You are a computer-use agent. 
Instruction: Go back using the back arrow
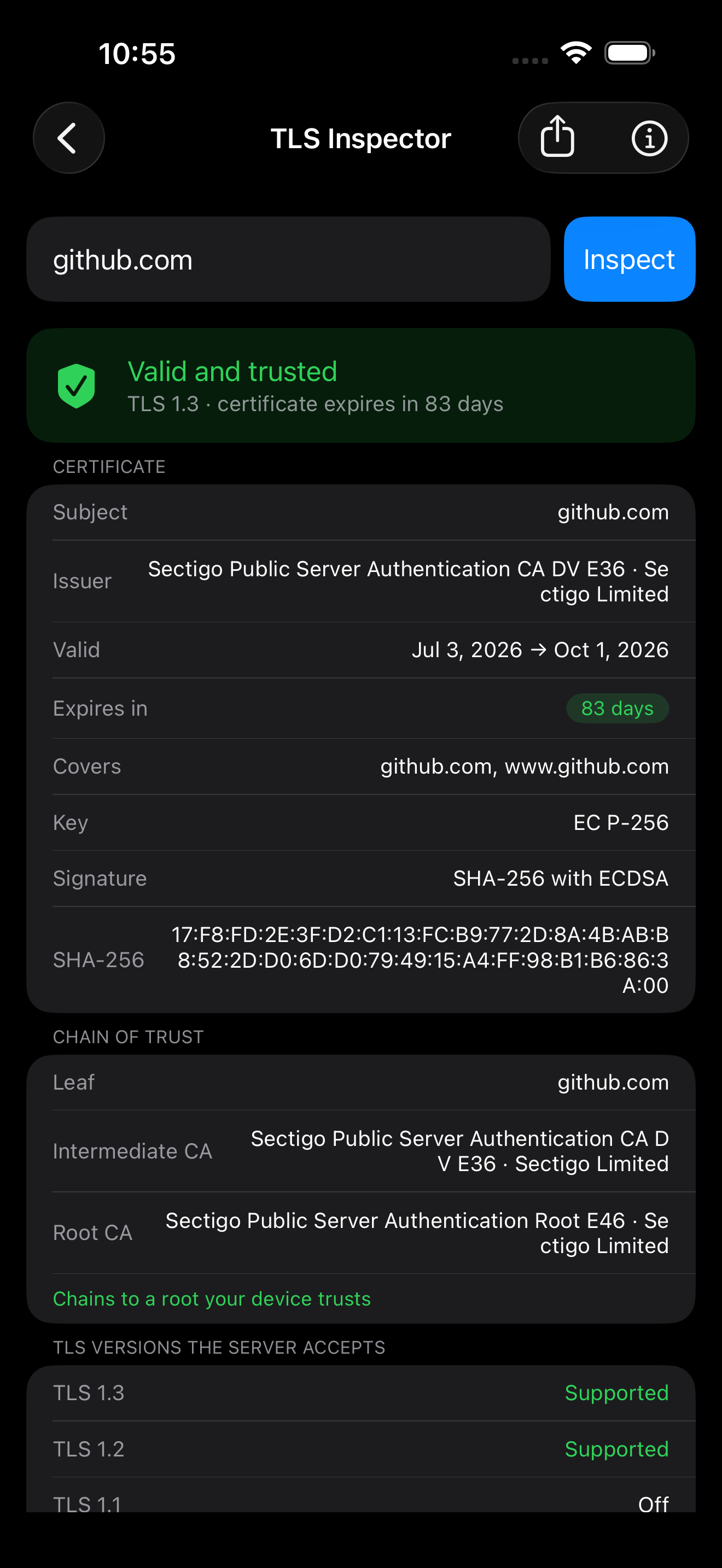point(68,138)
